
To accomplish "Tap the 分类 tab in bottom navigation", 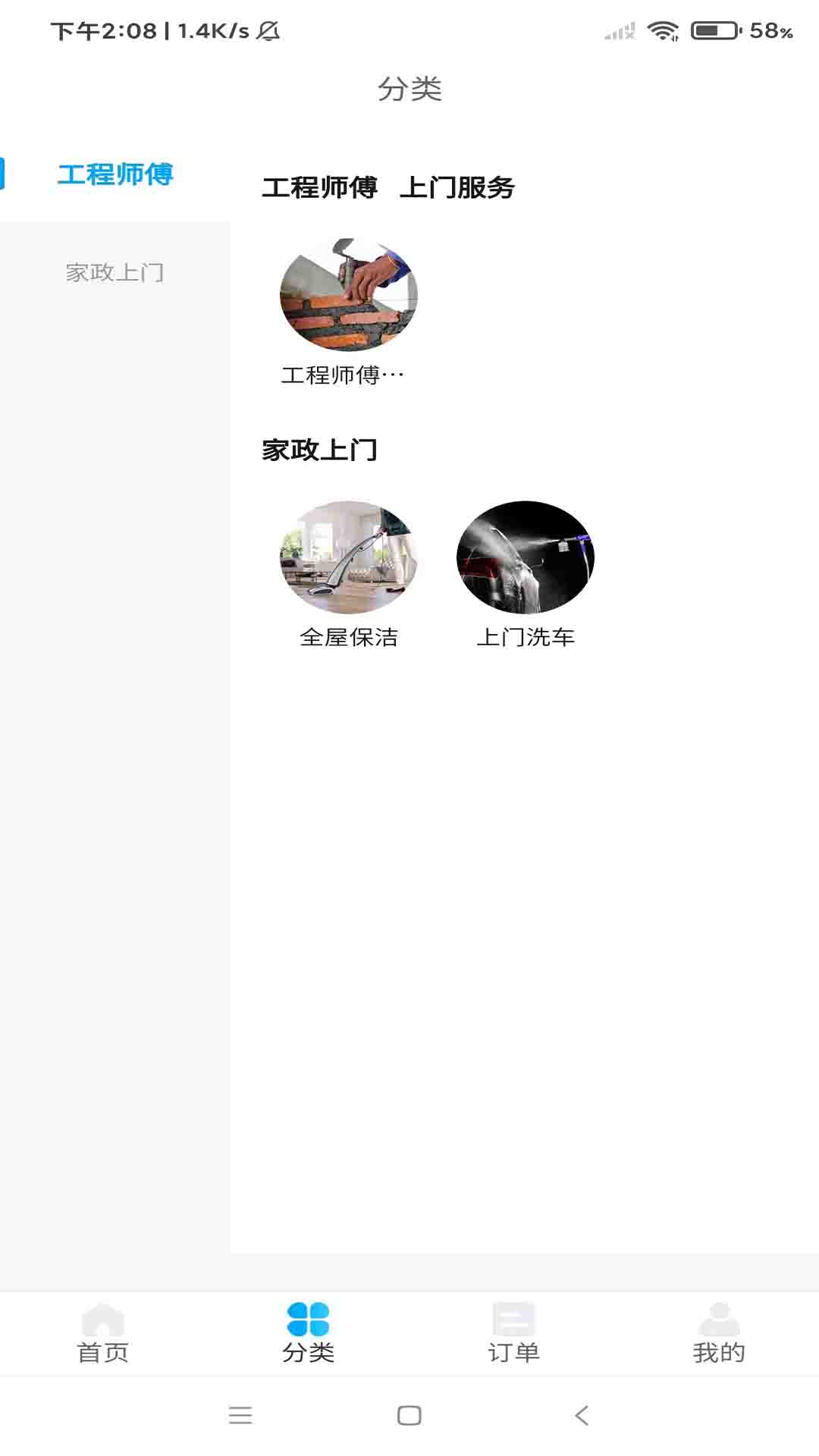I will tap(308, 1333).
